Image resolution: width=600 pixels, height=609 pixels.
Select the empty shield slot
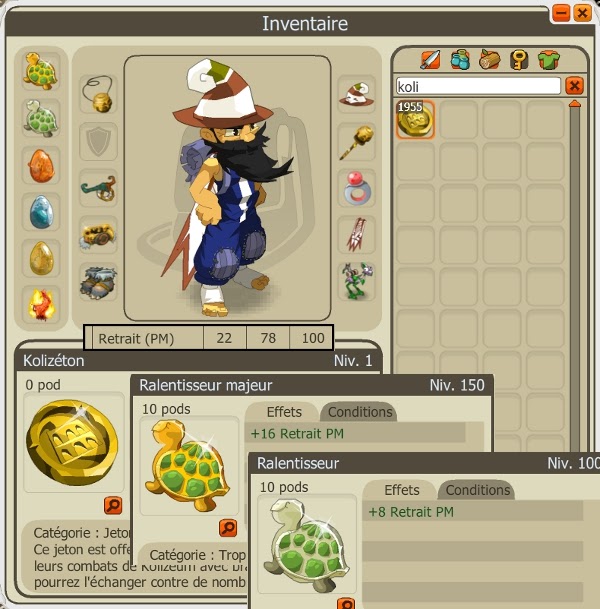pyautogui.click(x=98, y=142)
